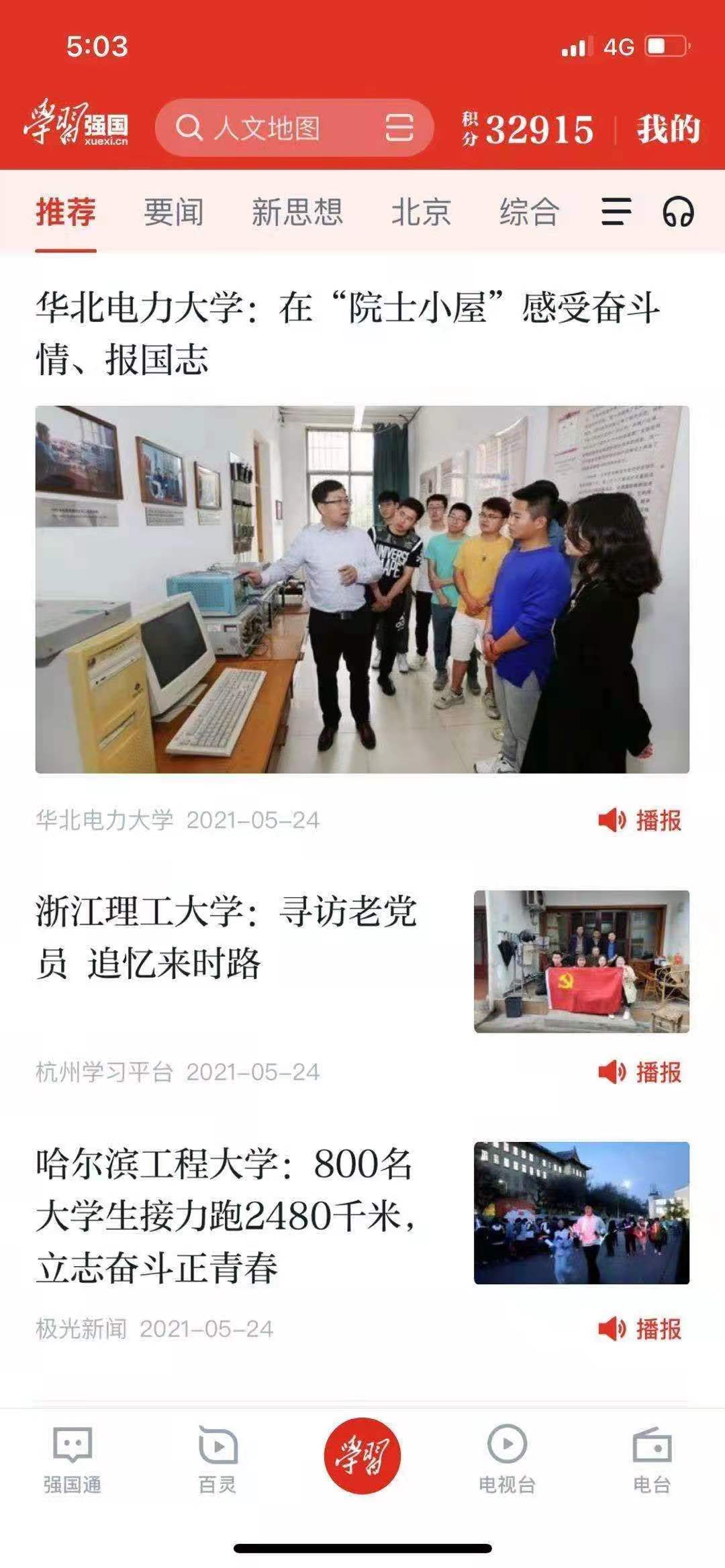Screen dimensions: 725x1568
Task: Open the 人文地图 search box
Action: pos(269,127)
